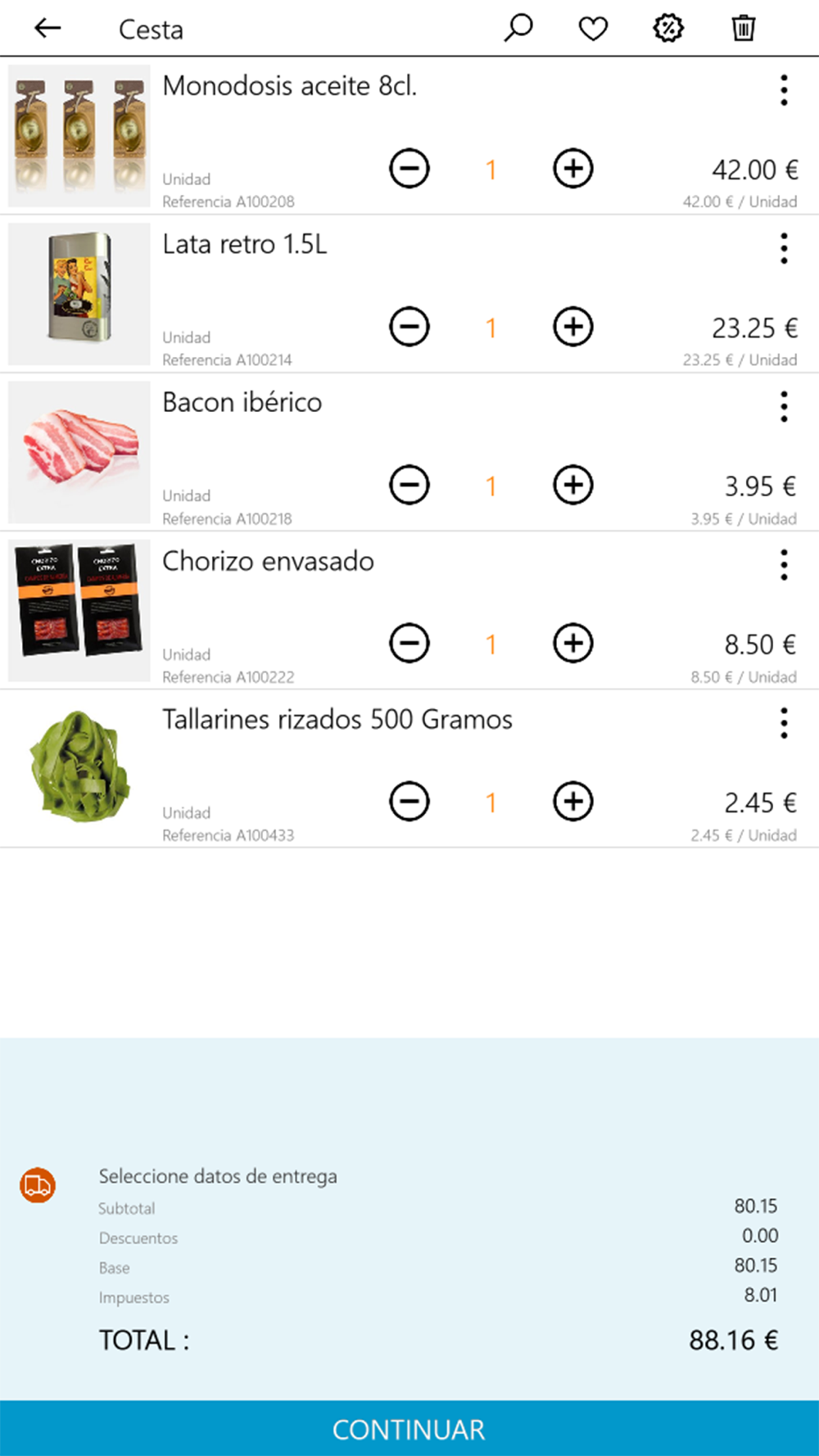The height and width of the screenshot is (1456, 819).
Task: Open the discounts percent badge icon
Action: (668, 29)
